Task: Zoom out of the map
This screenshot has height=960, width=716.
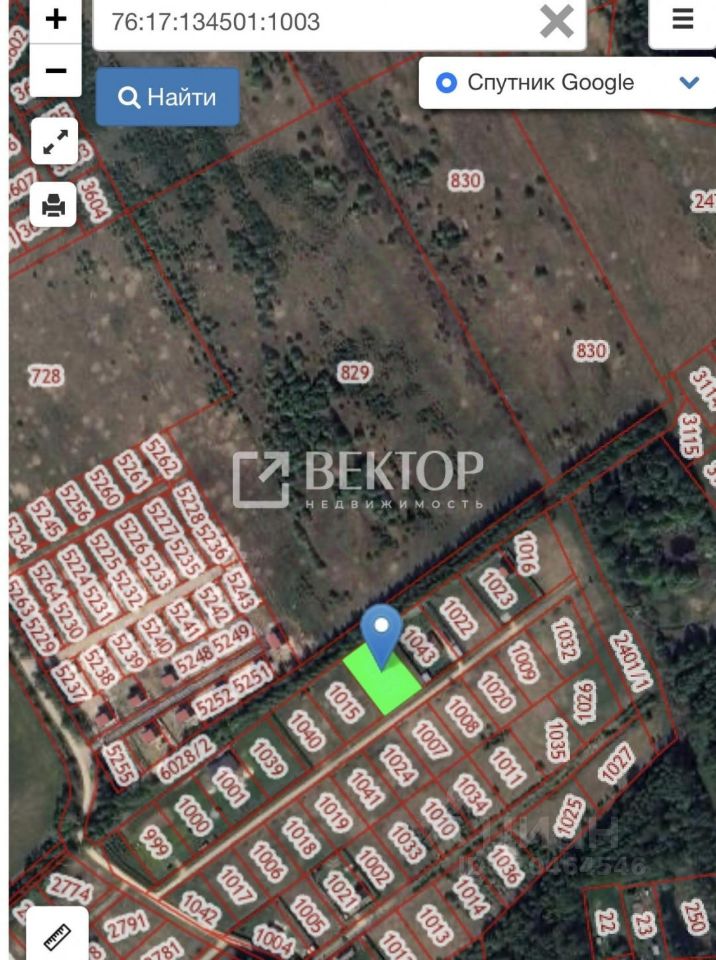Action: coord(56,71)
